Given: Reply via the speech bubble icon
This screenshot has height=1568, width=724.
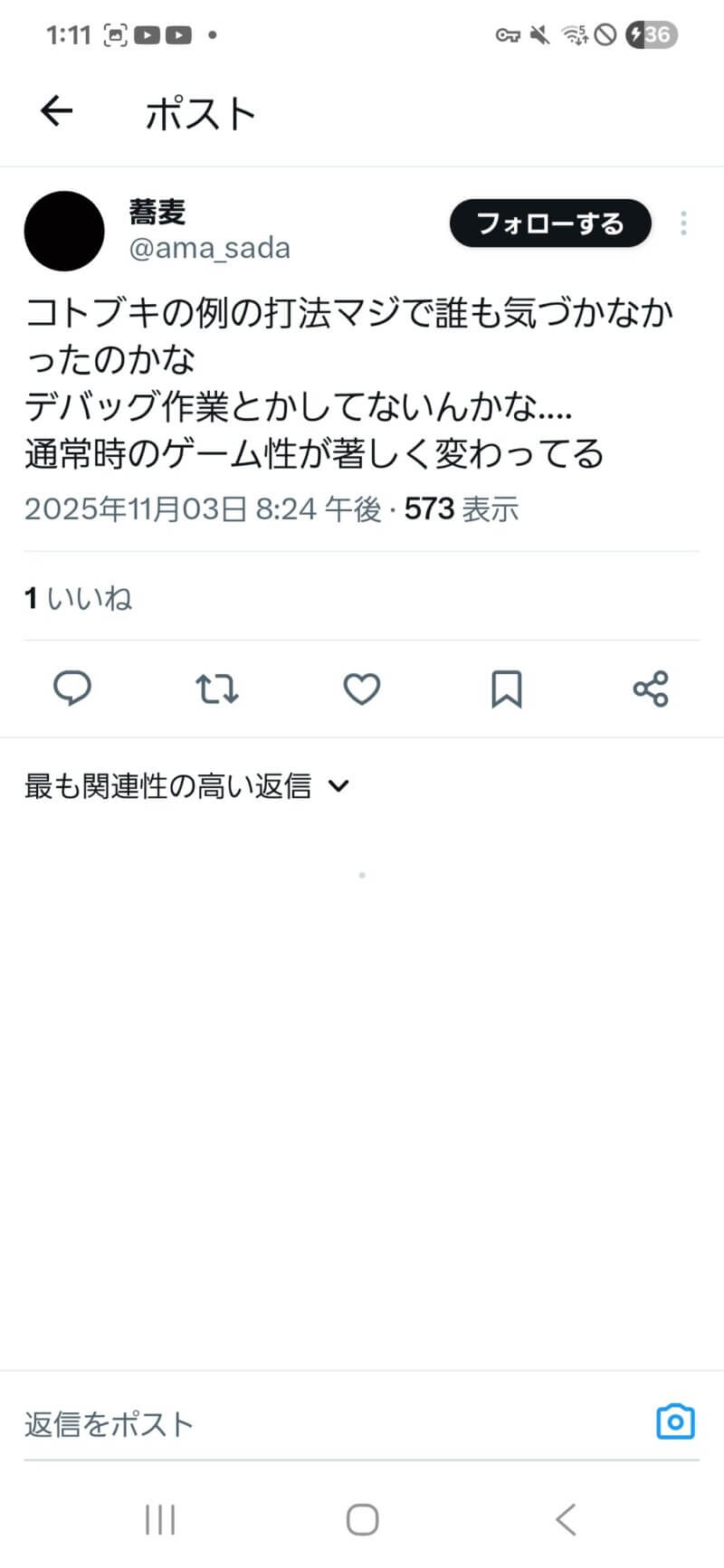Looking at the screenshot, I should click(x=72, y=689).
